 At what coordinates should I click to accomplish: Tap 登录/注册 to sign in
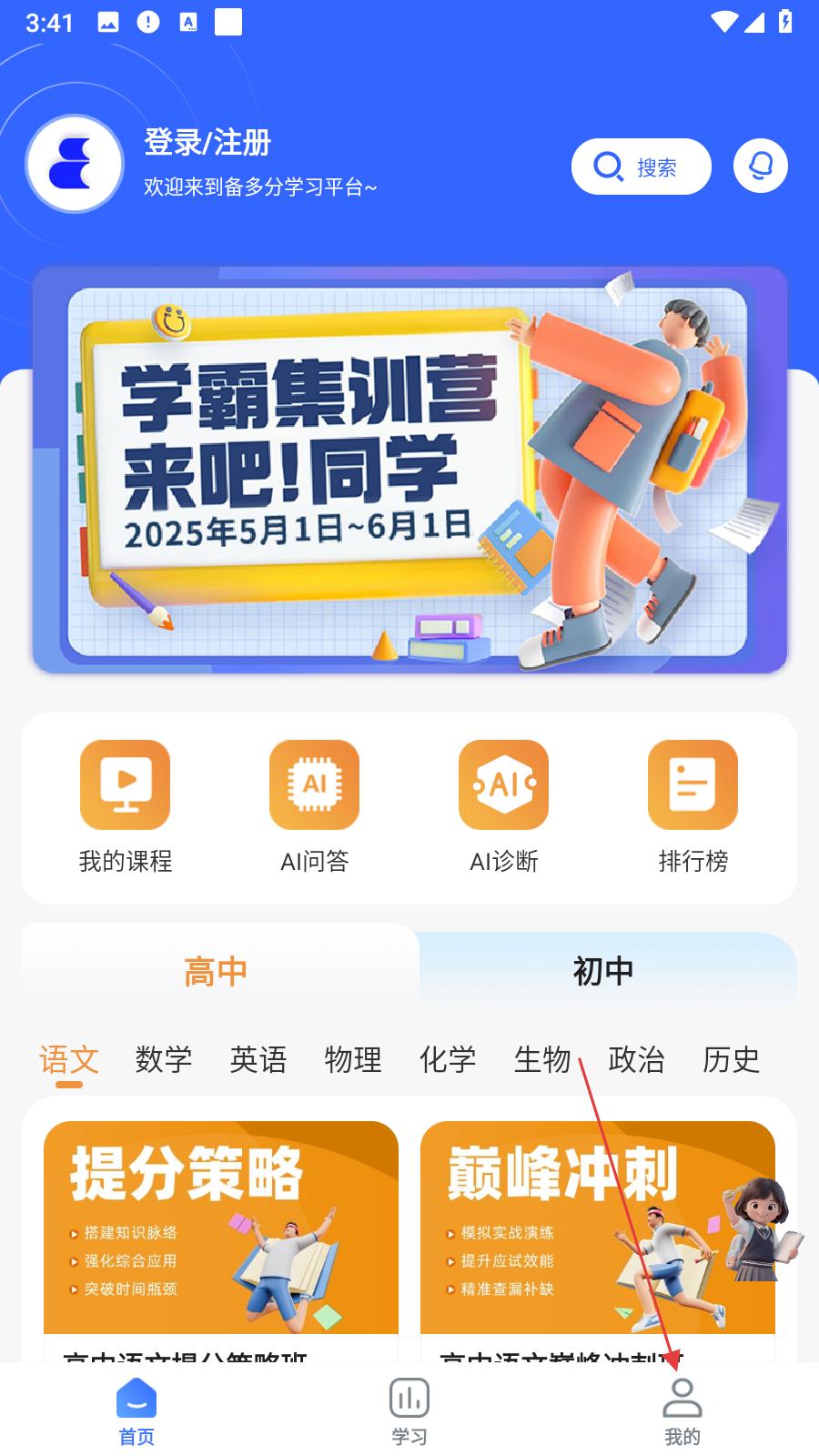click(207, 143)
